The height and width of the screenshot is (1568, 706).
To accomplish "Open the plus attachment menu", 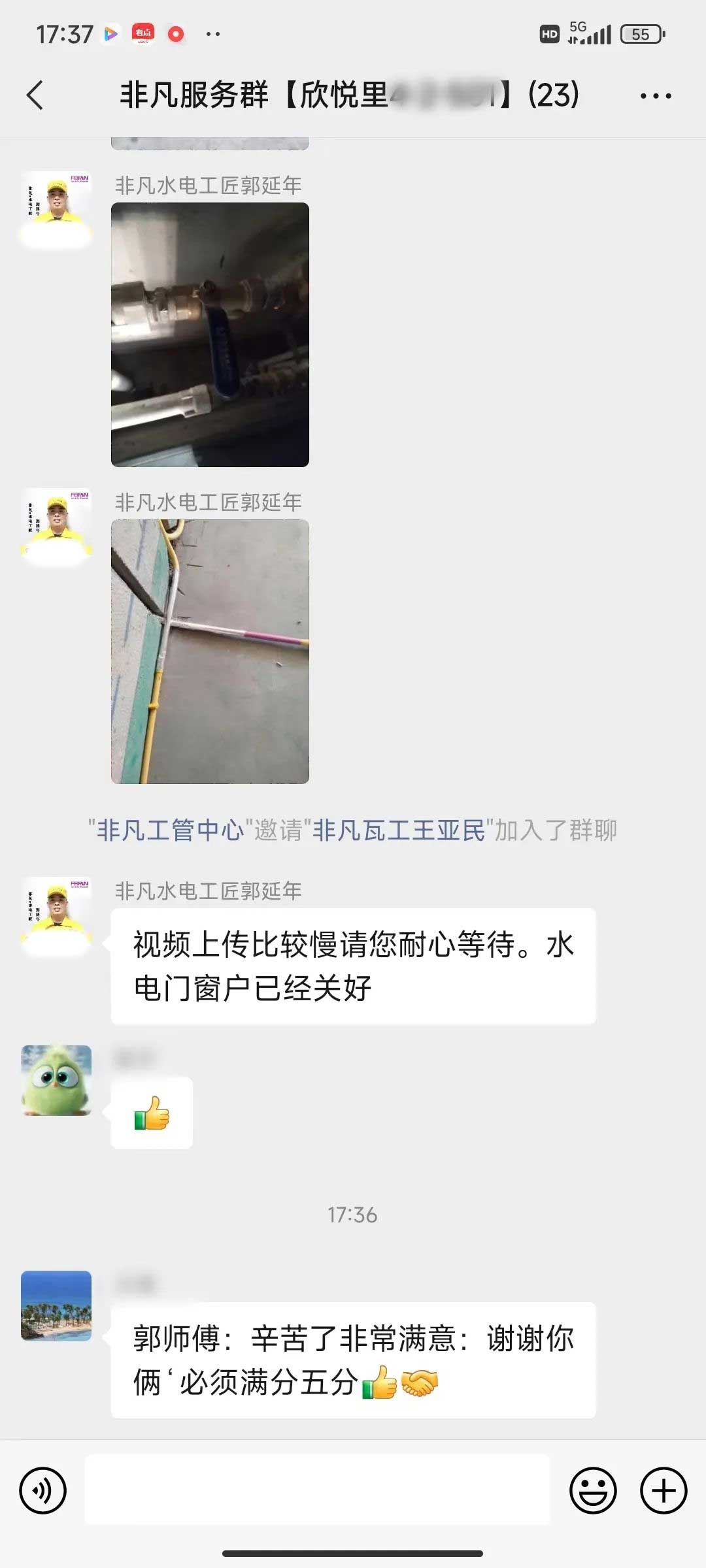I will 663,1491.
